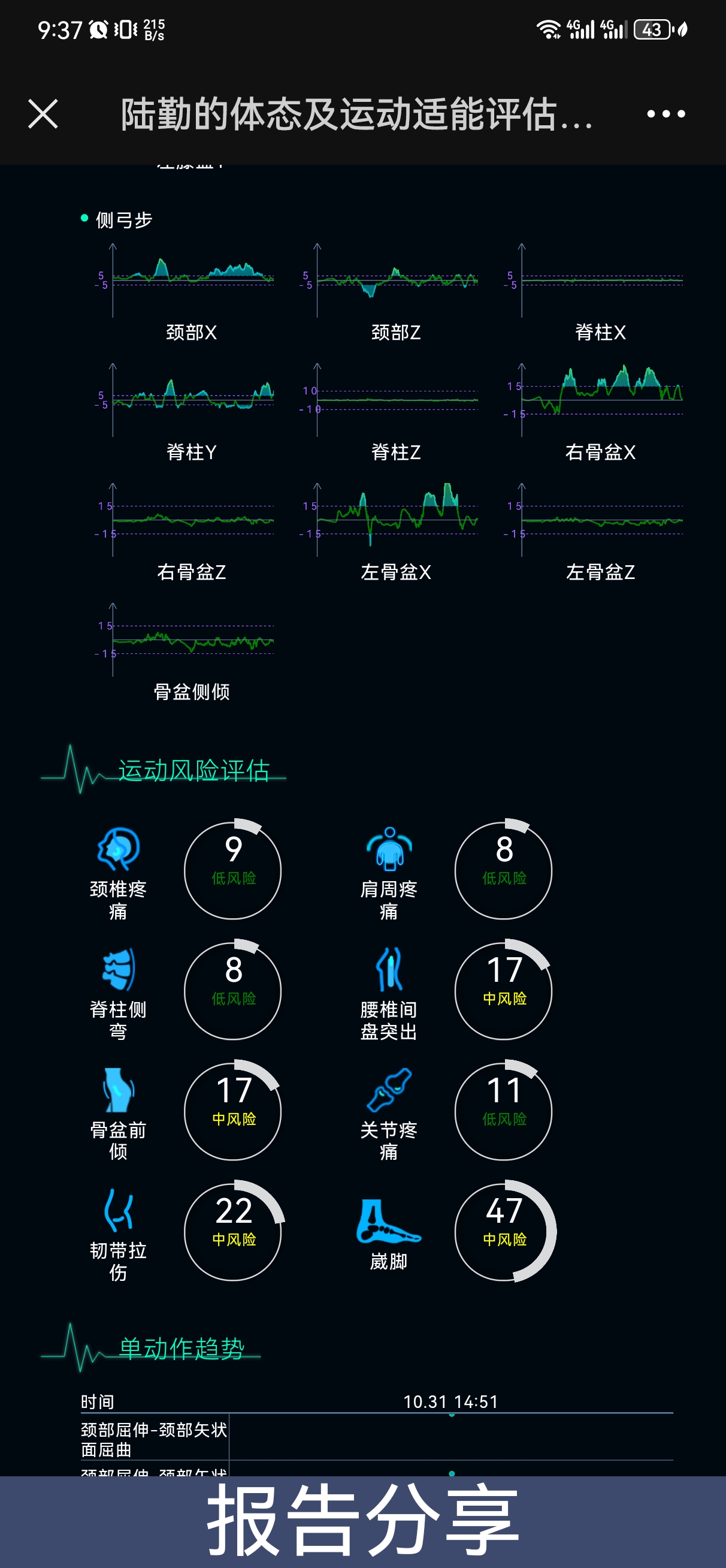Viewport: 726px width, 1568px height.
Task: Tap the 报告分享 share report button
Action: click(362, 1521)
